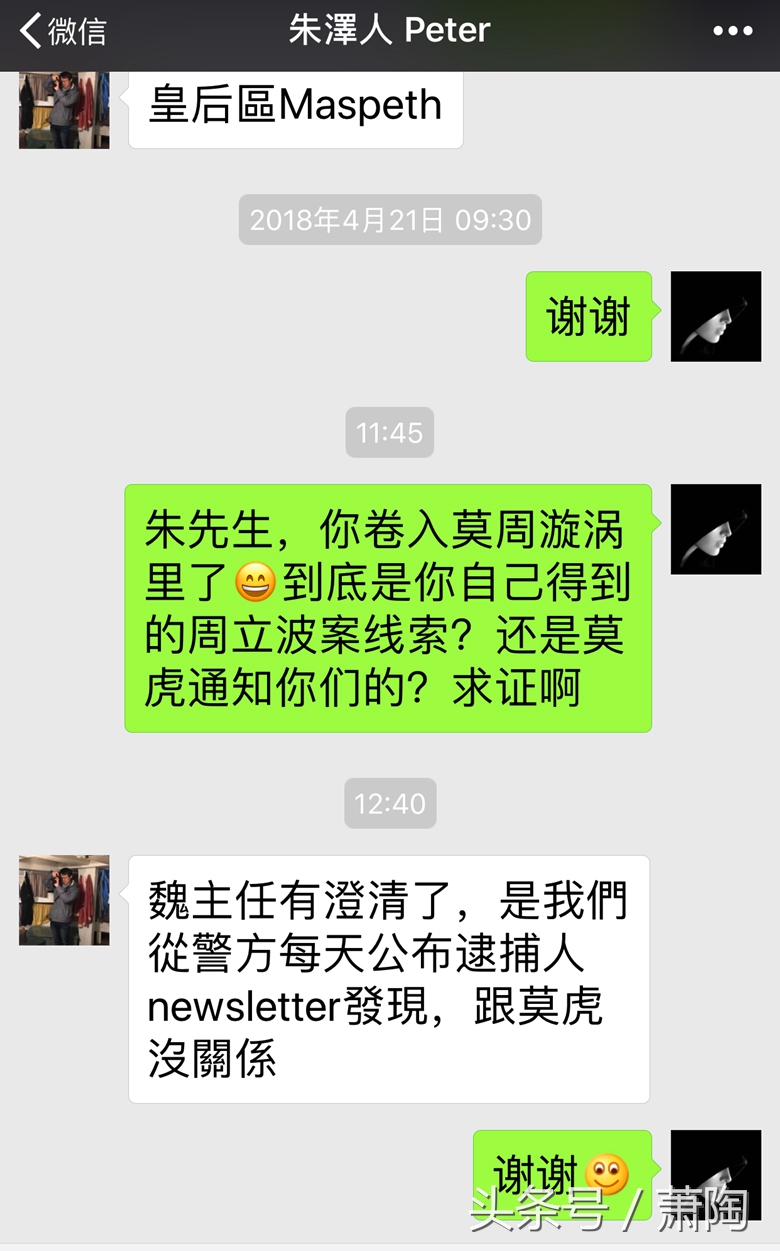This screenshot has height=1251, width=780.
Task: Tap Peter's avatar next to the 魏主任 message
Action: click(x=63, y=900)
